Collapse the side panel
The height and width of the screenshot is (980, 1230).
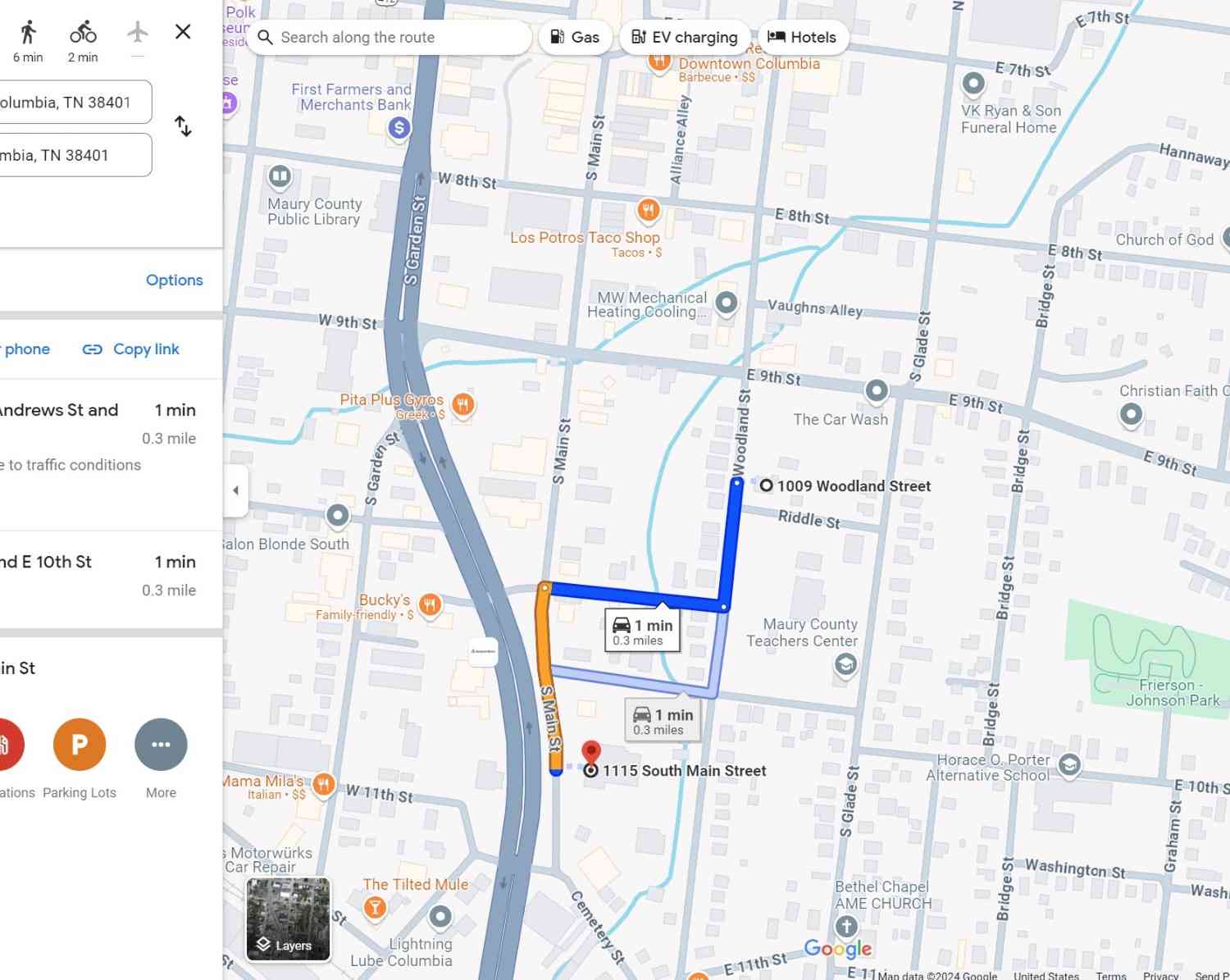point(235,490)
